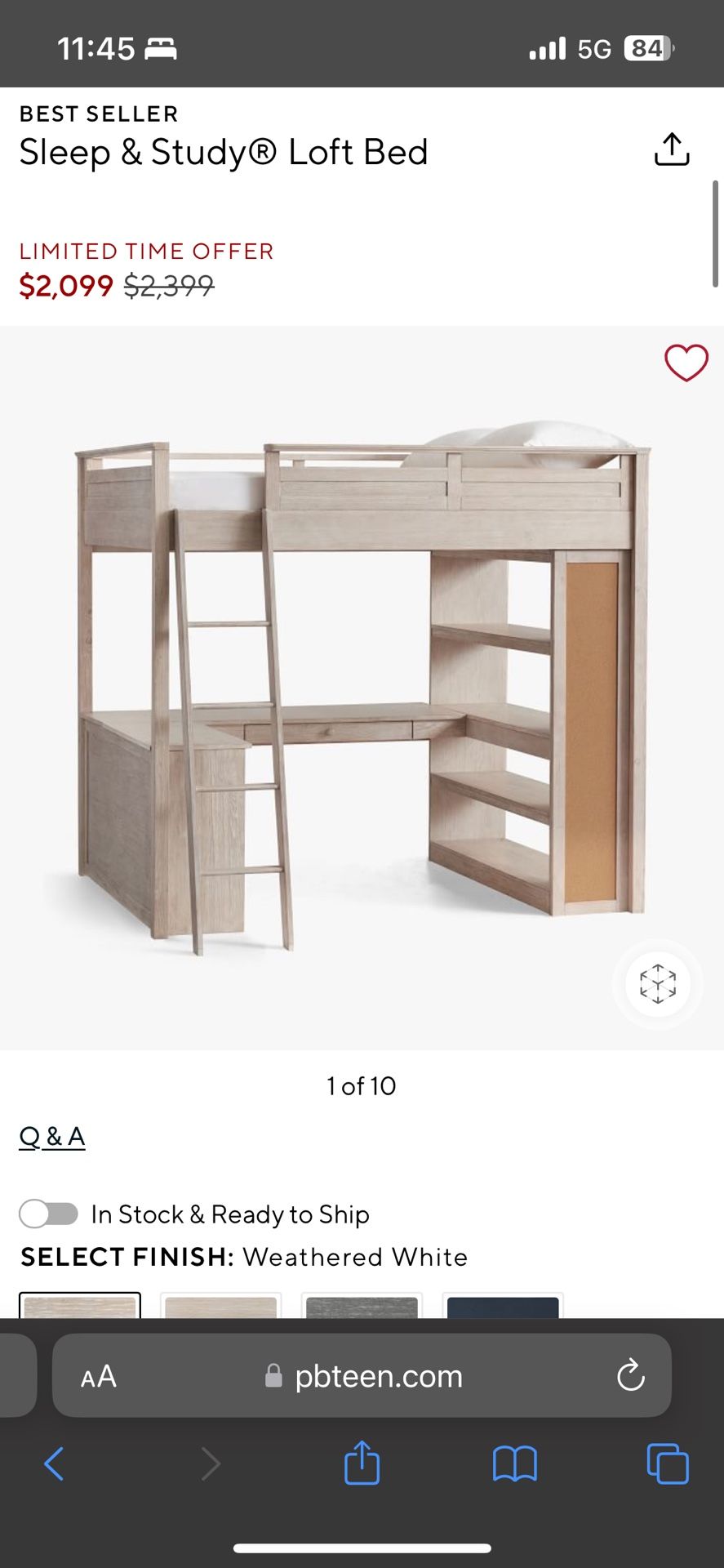Tap the forward chevron in Safari toolbar
The image size is (724, 1568).
pos(211,1464)
